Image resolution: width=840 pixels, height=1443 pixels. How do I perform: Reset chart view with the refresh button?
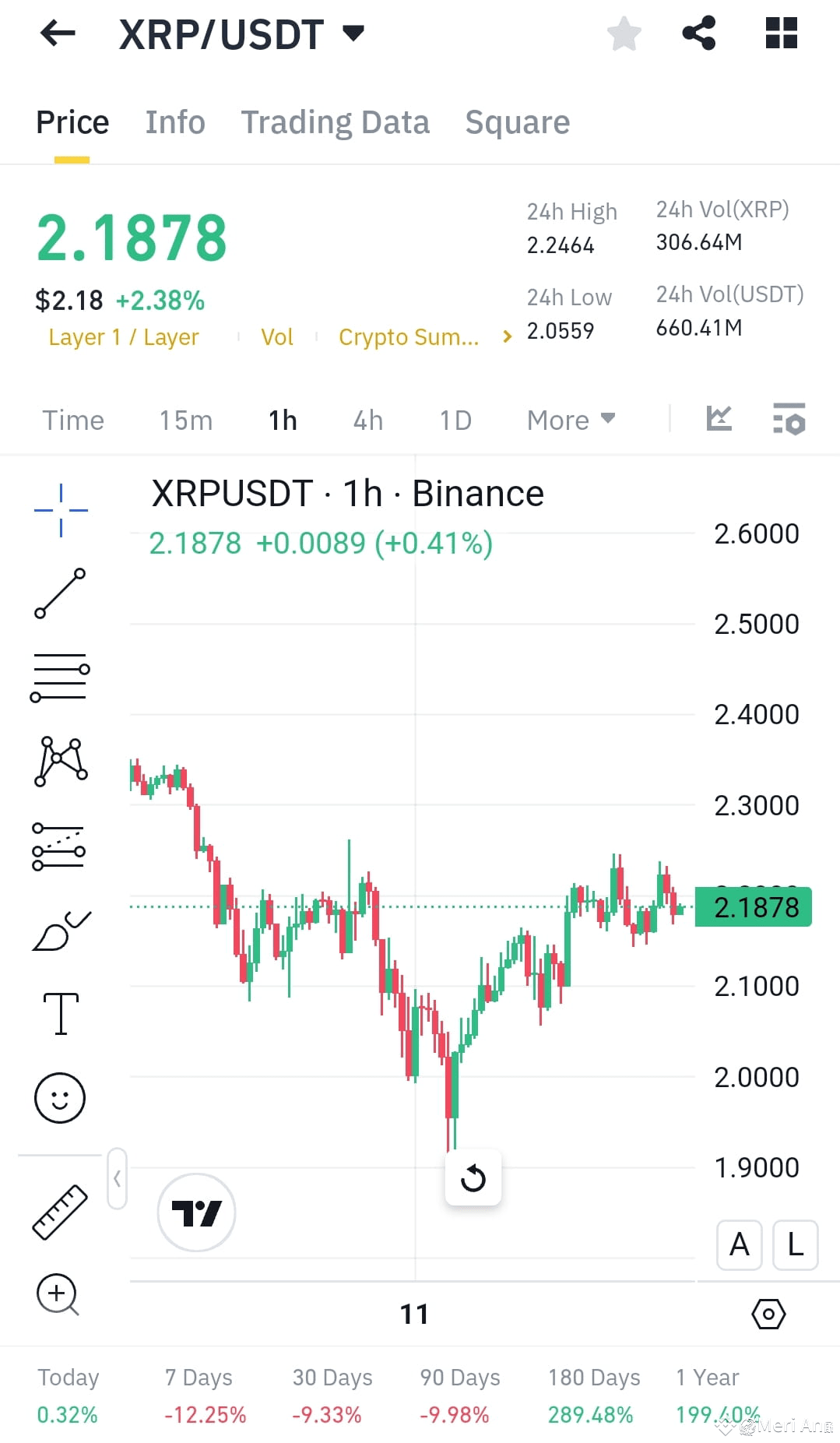pos(473,1178)
